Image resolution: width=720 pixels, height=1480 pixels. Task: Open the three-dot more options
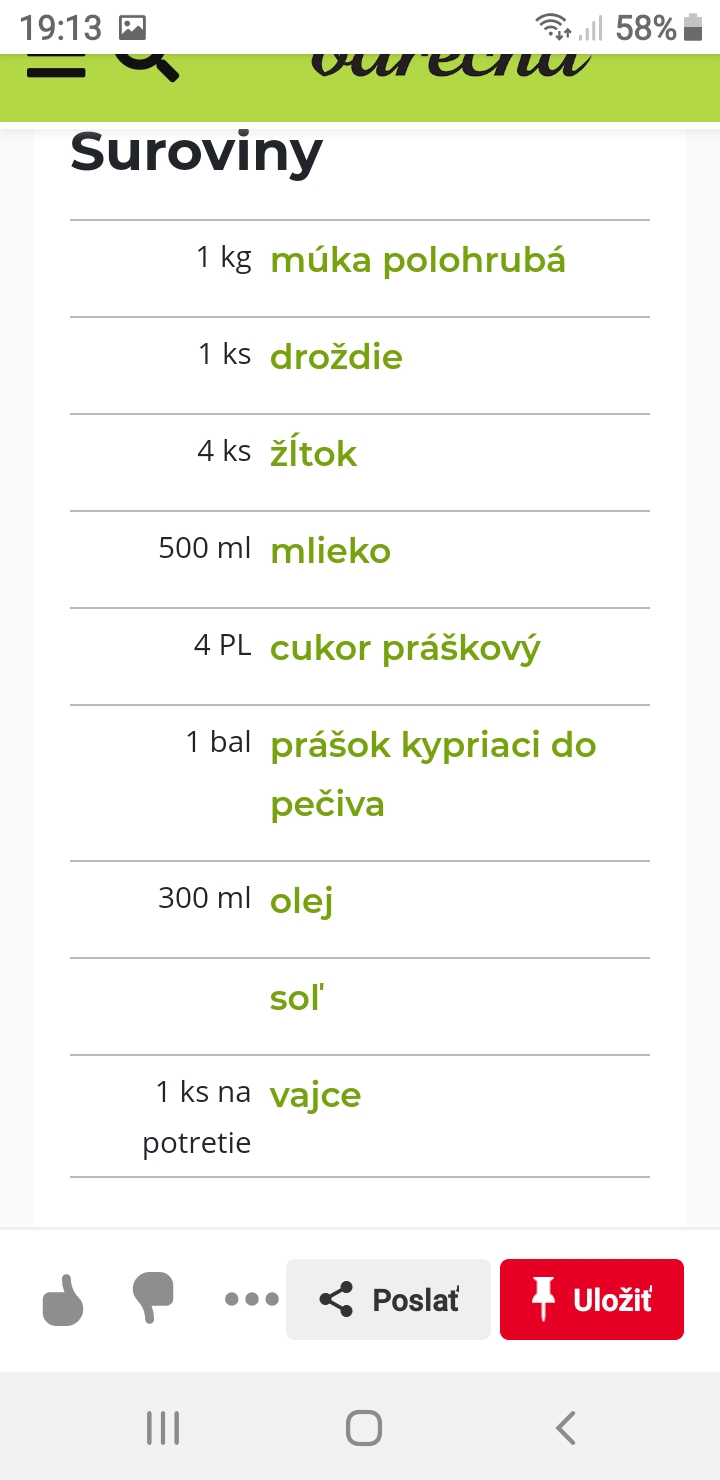(251, 1299)
